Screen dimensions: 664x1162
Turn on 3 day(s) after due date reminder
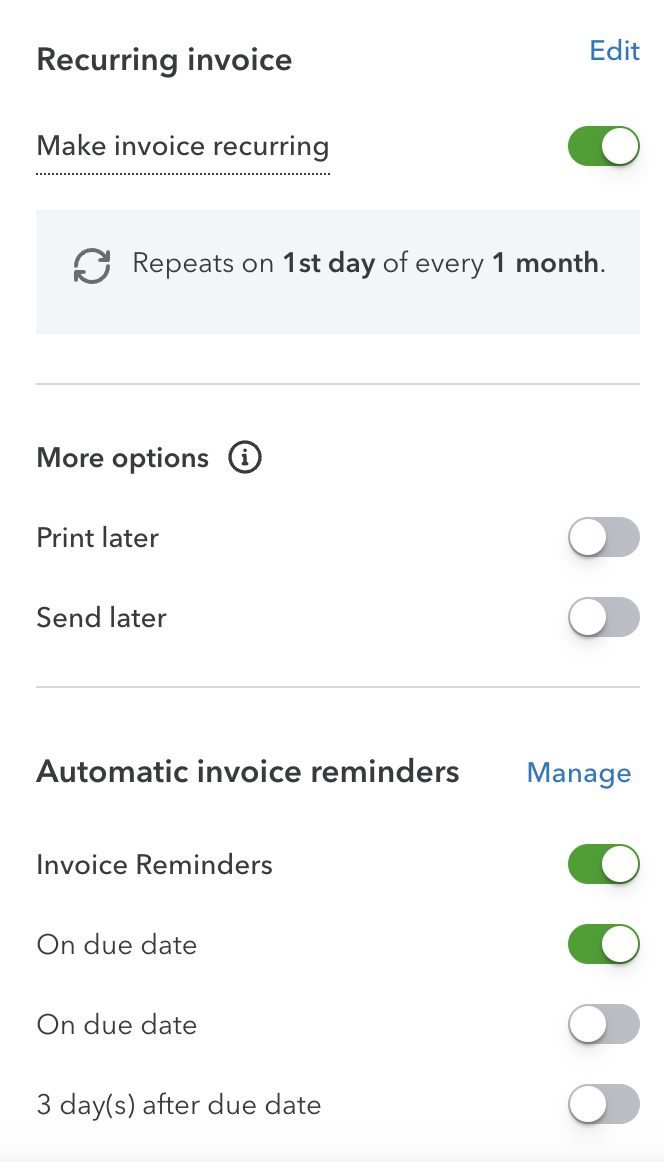(604, 1104)
